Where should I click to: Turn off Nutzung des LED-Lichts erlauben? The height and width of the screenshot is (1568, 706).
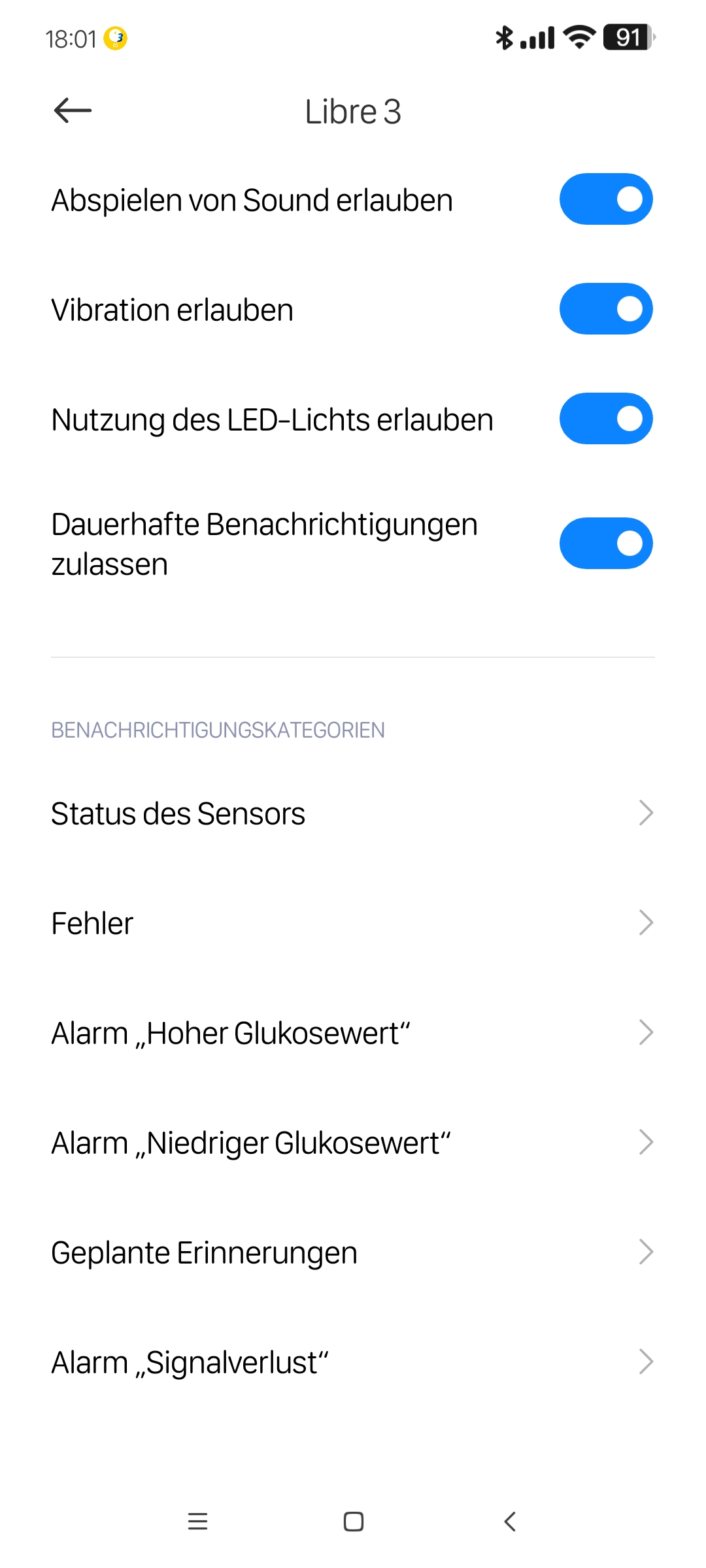tap(605, 419)
